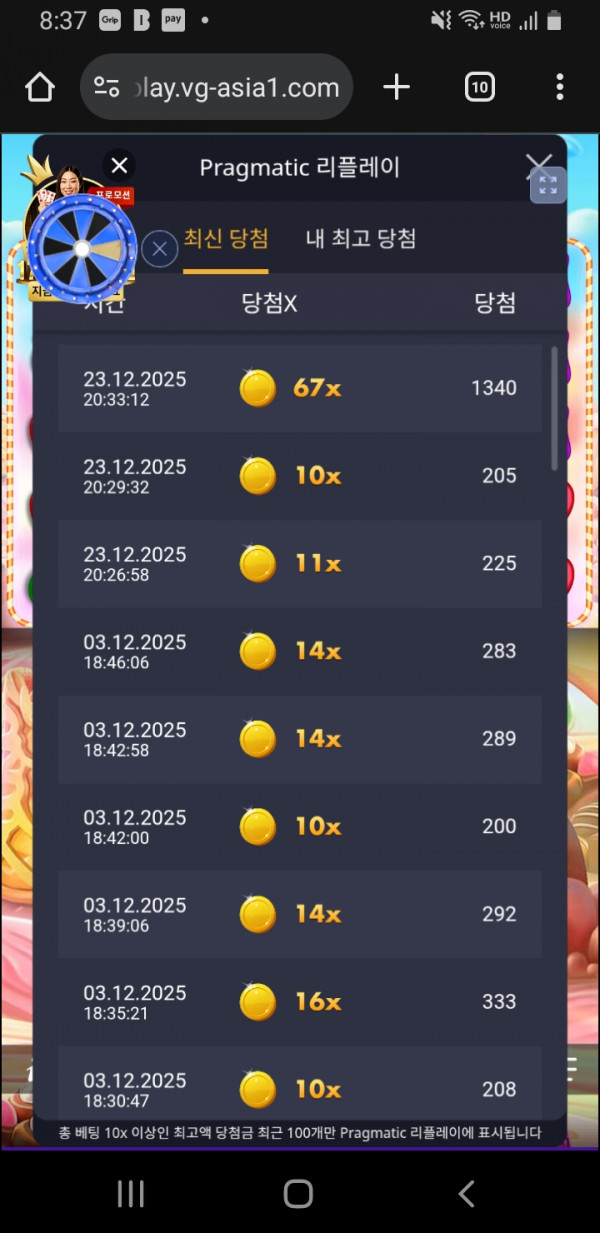Open the blue promotion spin wheel

(x=82, y=250)
